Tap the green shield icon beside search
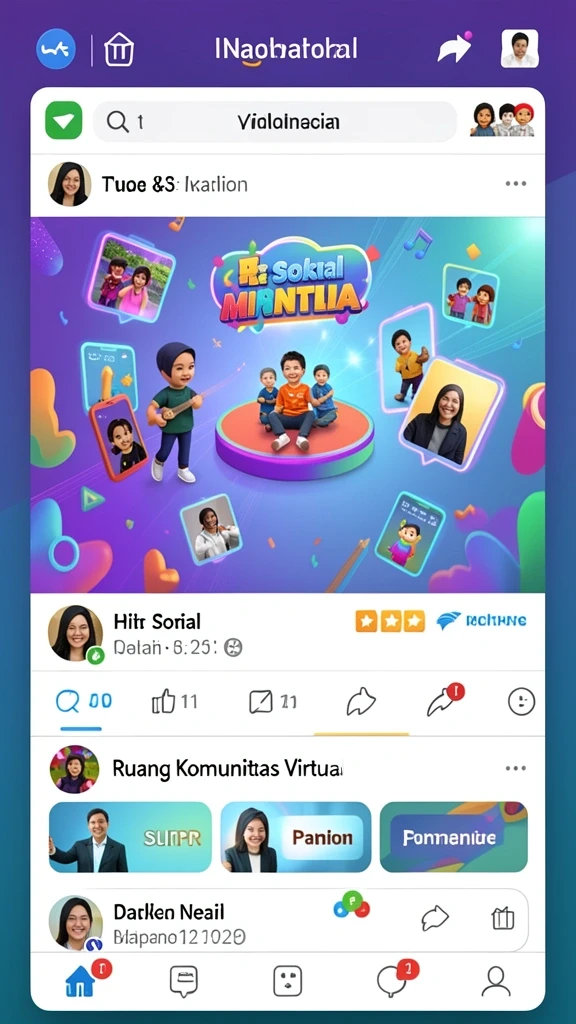The image size is (576, 1024). (63, 121)
